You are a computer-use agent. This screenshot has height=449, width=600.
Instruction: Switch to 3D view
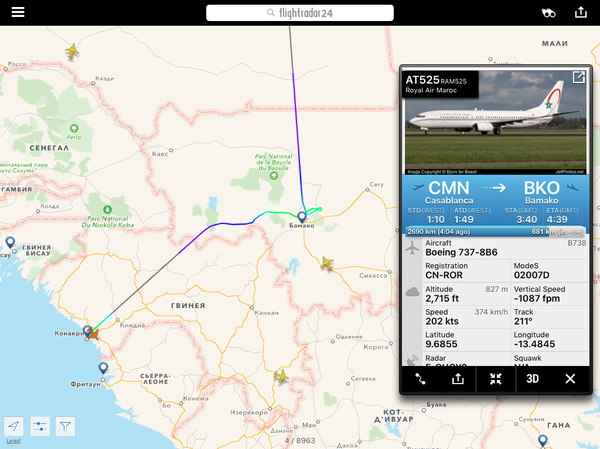(533, 379)
